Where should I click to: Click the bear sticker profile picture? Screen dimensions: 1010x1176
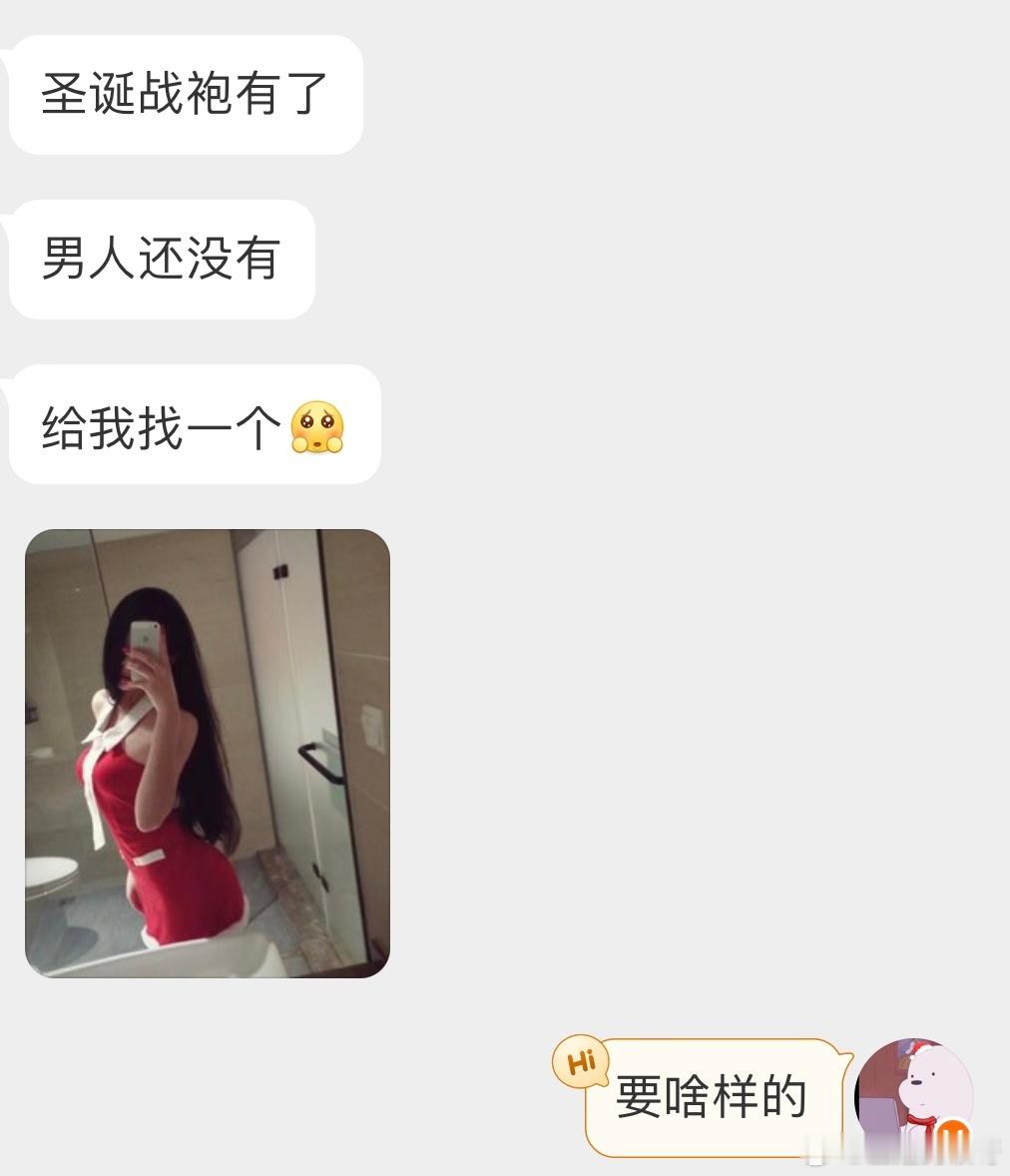tap(915, 1093)
